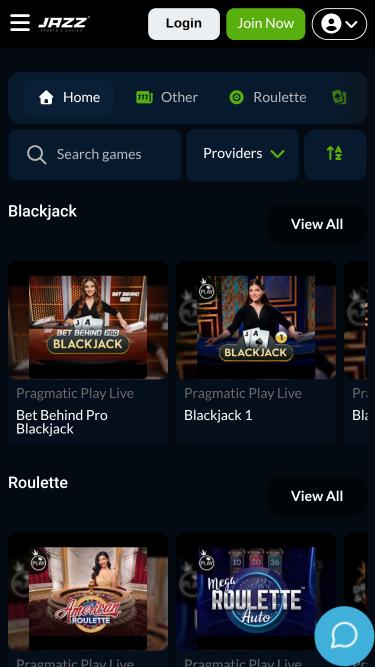Select the Home category tab
This screenshot has width=375, height=667.
coord(69,98)
